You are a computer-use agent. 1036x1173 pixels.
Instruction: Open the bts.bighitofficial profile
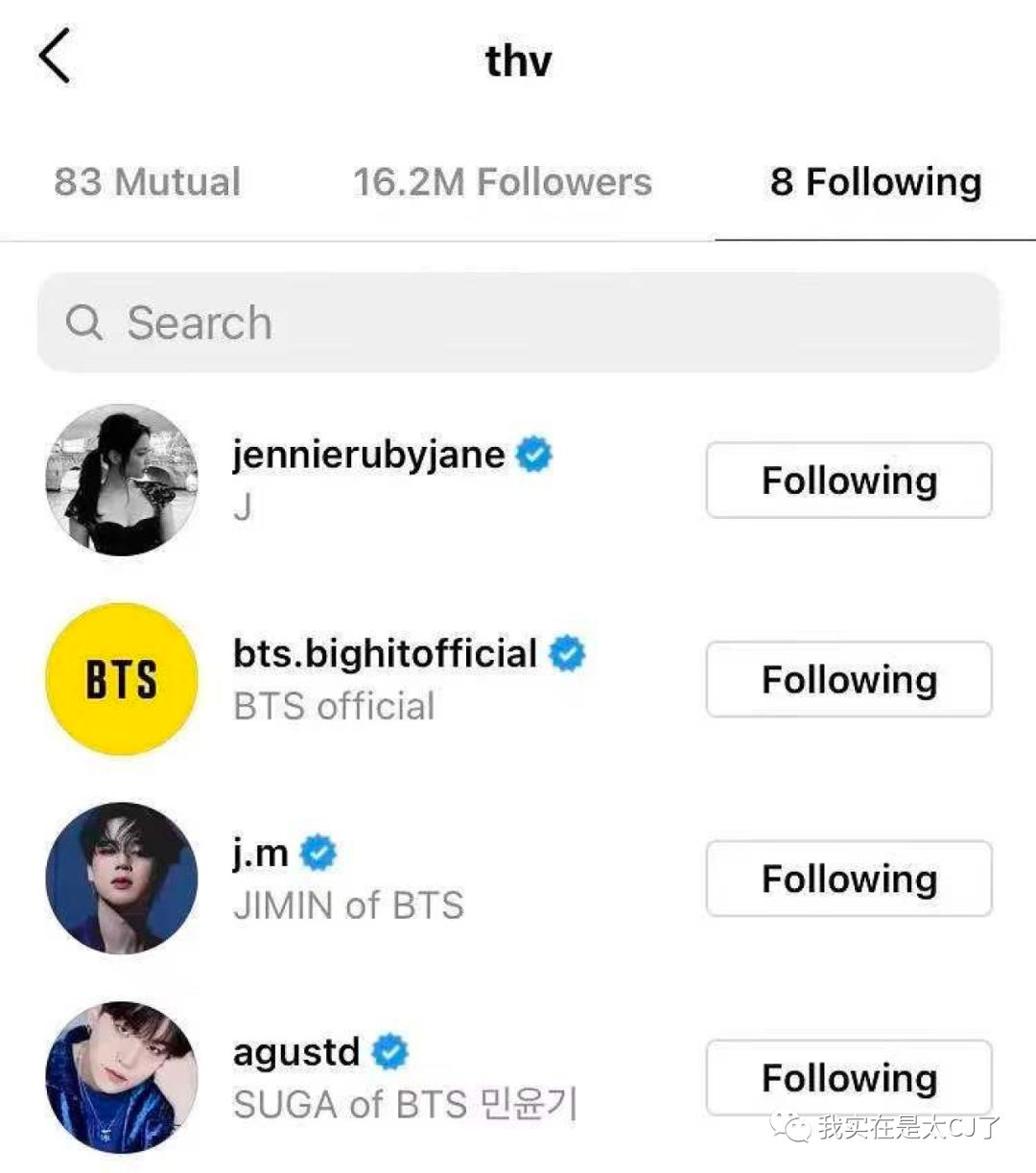coord(385,654)
